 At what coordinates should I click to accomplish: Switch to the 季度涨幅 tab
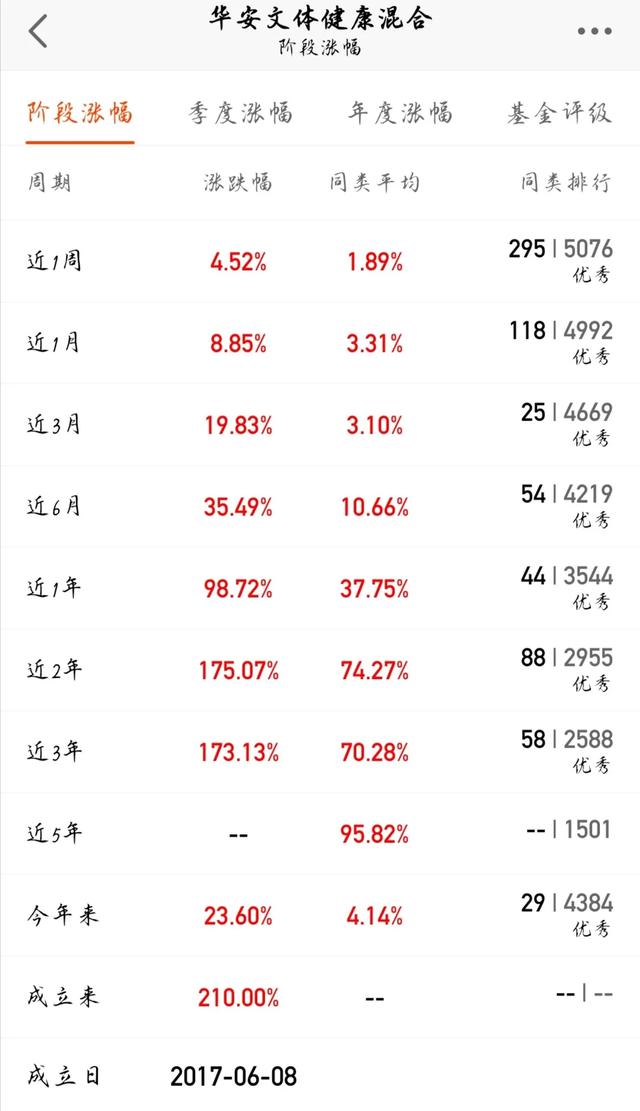click(240, 112)
